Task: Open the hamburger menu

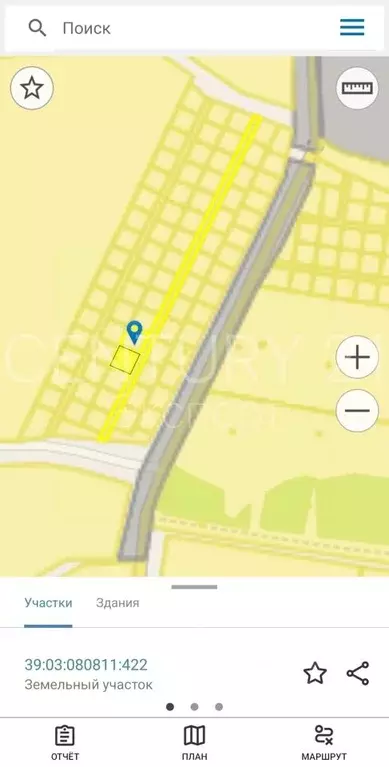Action: click(352, 27)
